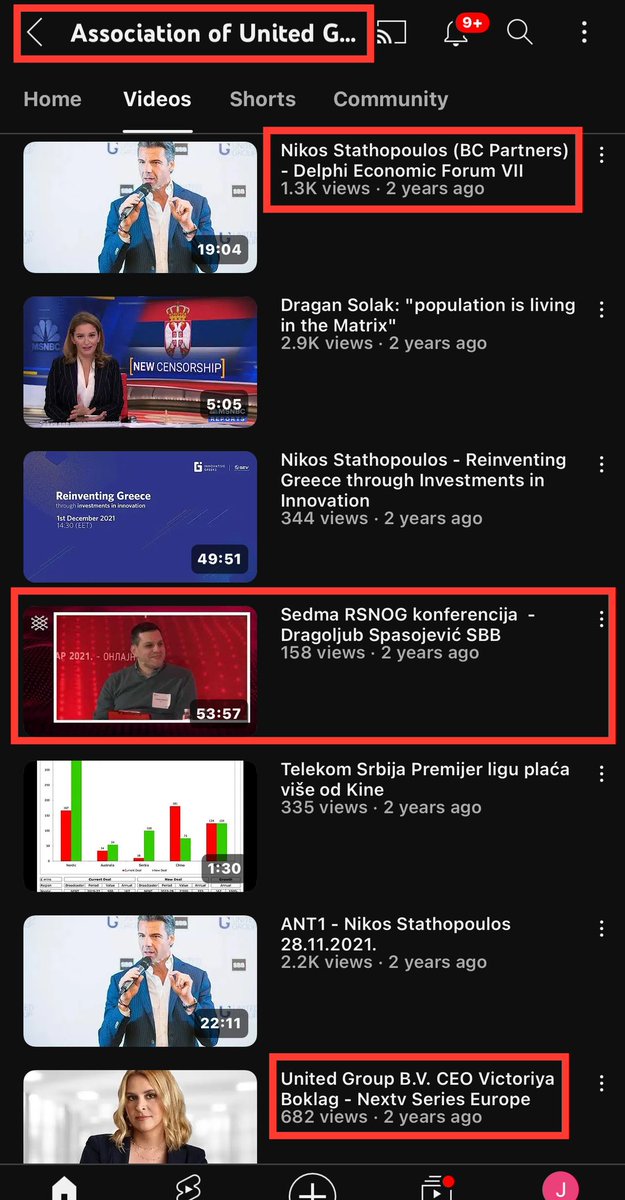Switch to the Home tab
This screenshot has height=1200, width=625.
[52, 99]
